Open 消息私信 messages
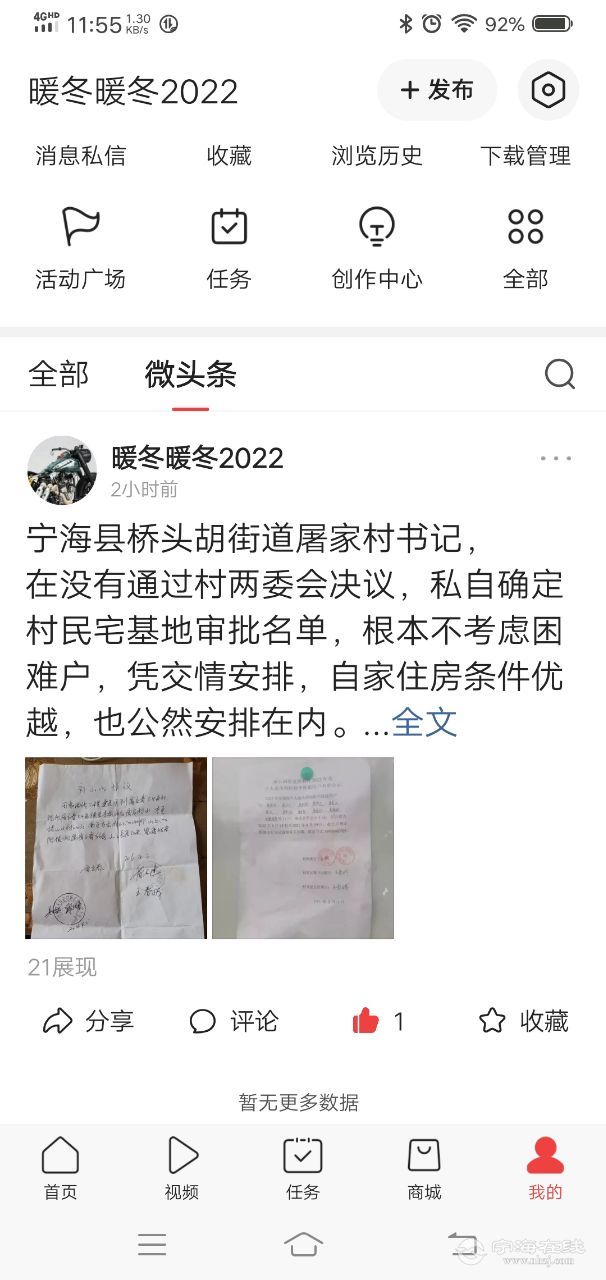The width and height of the screenshot is (606, 1280). click(x=80, y=156)
